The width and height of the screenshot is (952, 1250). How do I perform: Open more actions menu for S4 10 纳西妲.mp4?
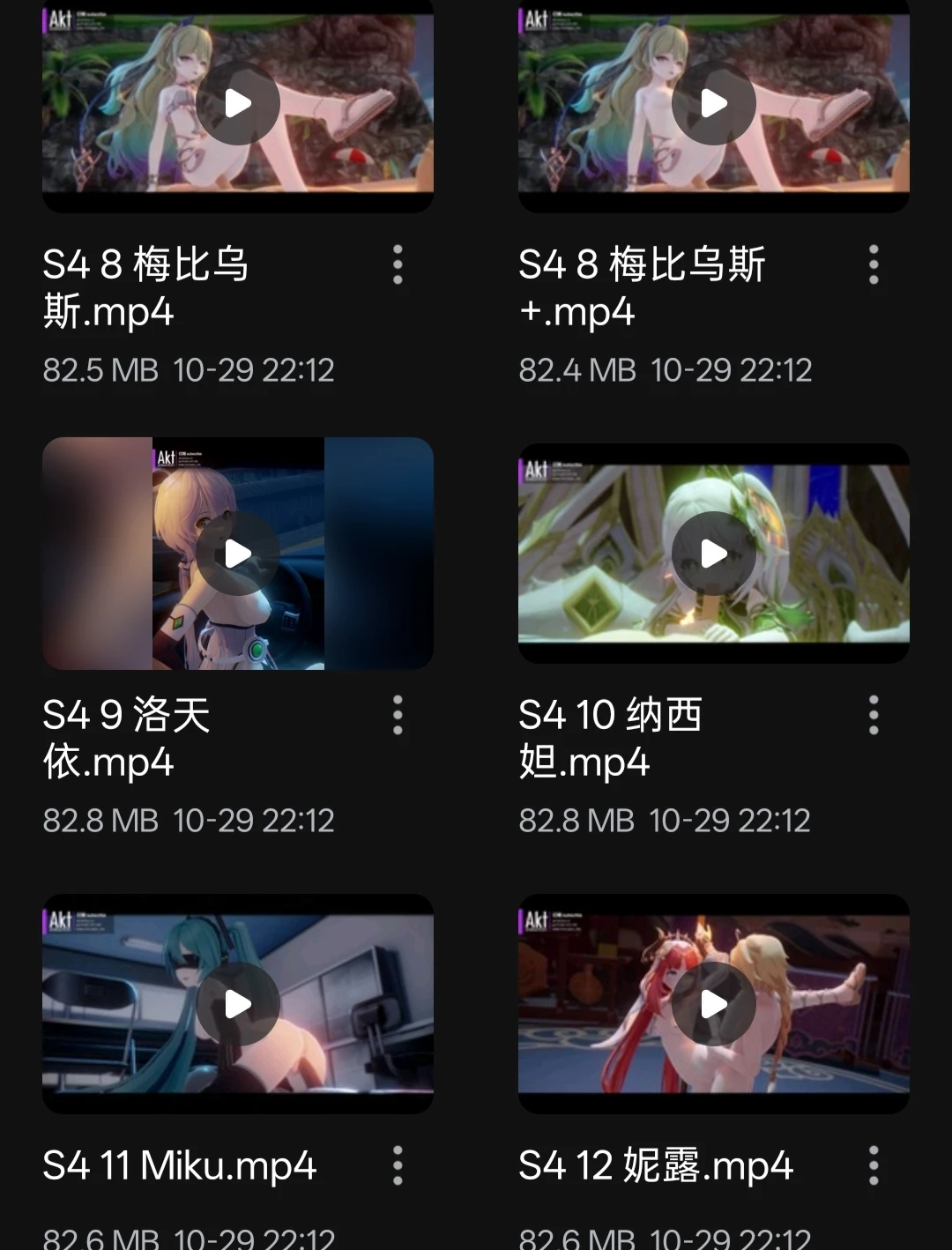point(873,717)
